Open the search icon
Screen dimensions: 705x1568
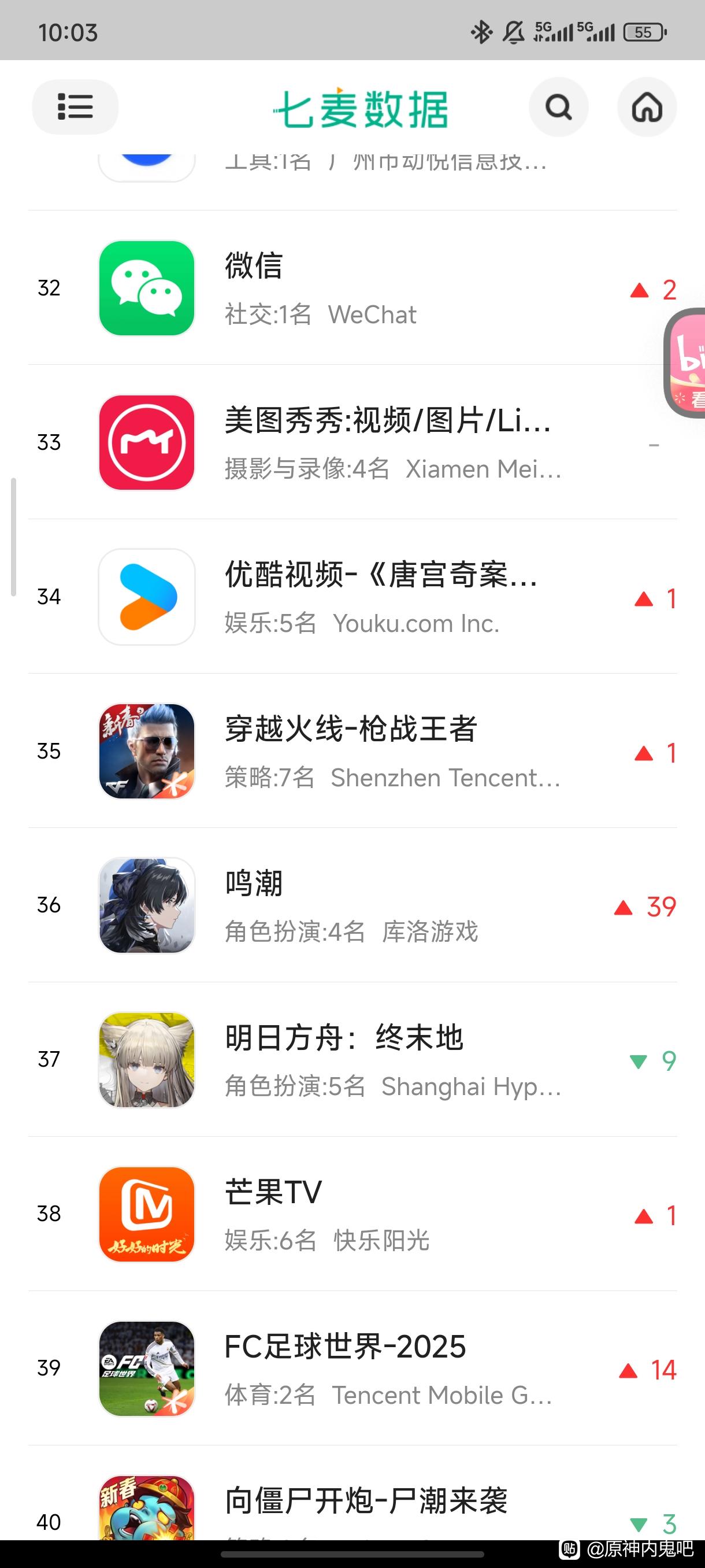(x=558, y=107)
